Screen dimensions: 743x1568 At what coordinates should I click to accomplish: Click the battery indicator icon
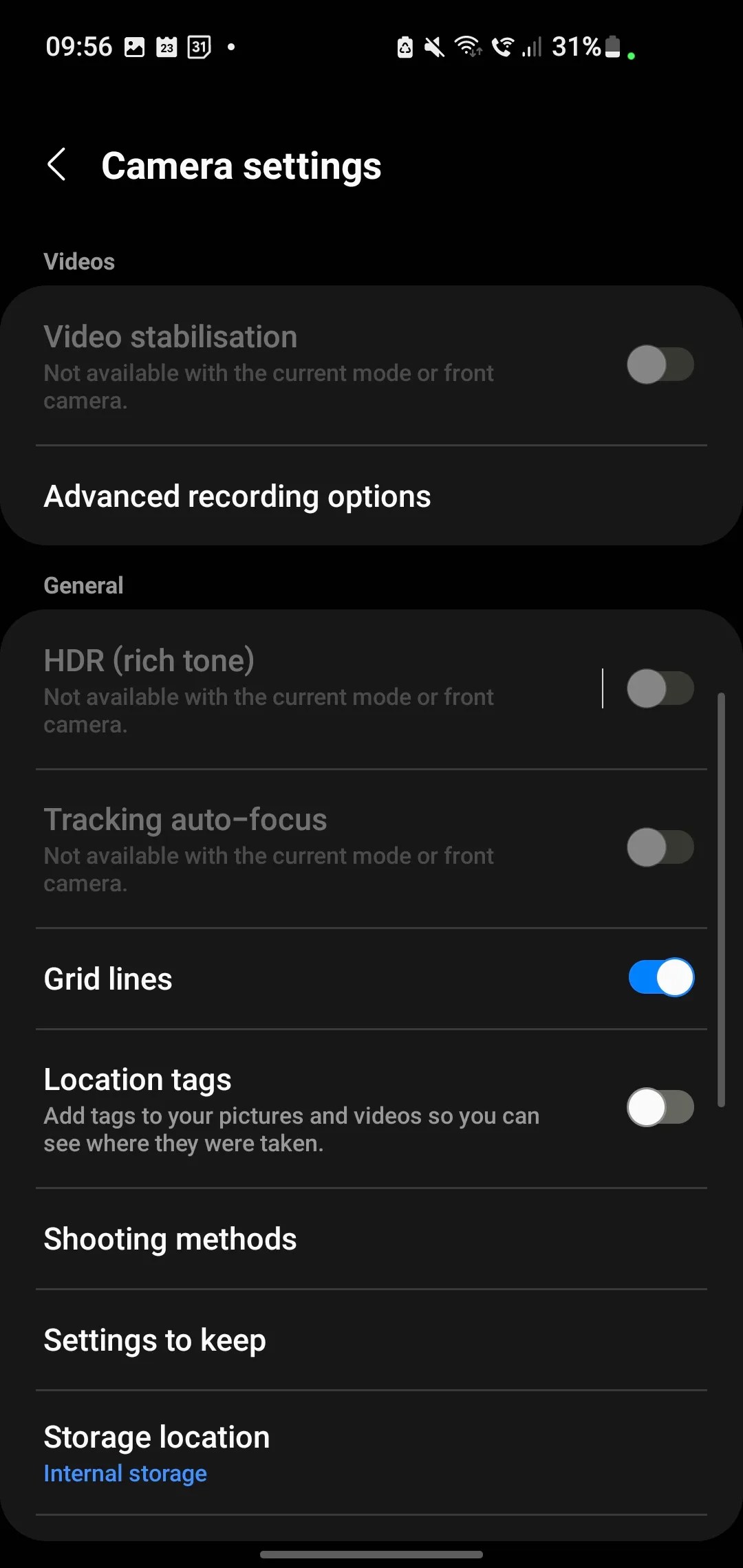coord(611,46)
